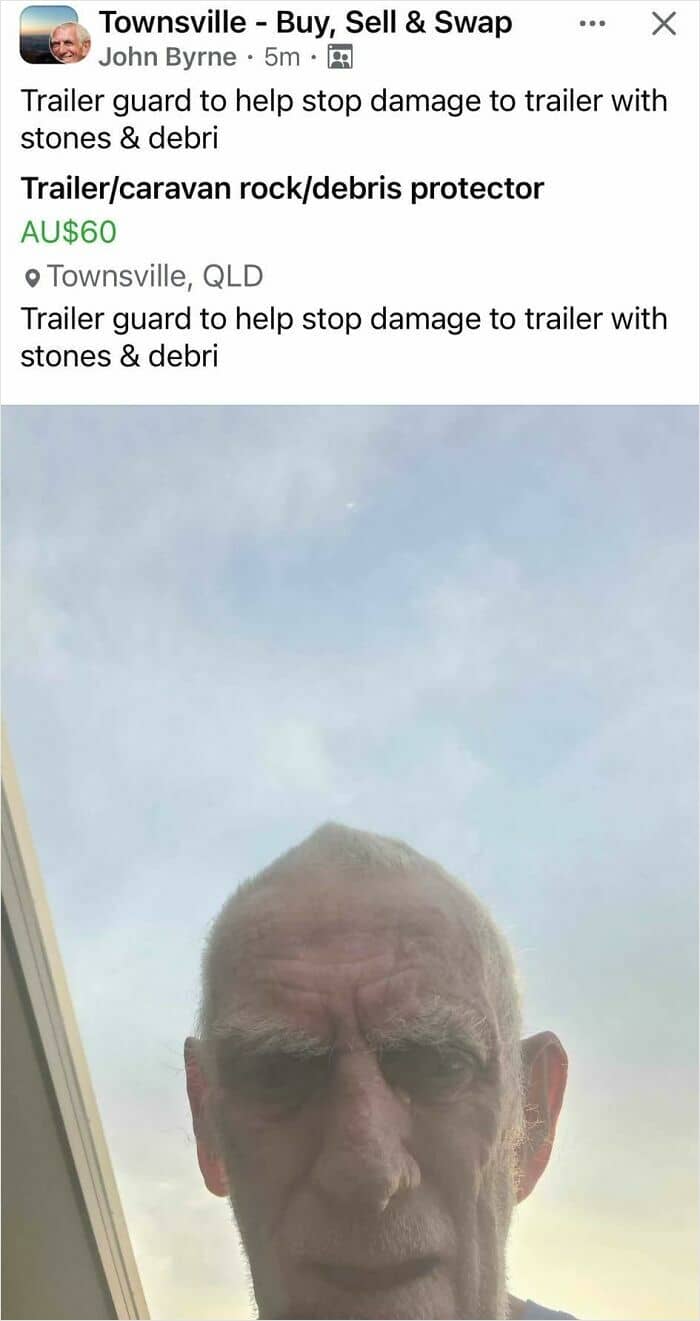
Task: Open the group avatar picture
Action: pos(46,34)
